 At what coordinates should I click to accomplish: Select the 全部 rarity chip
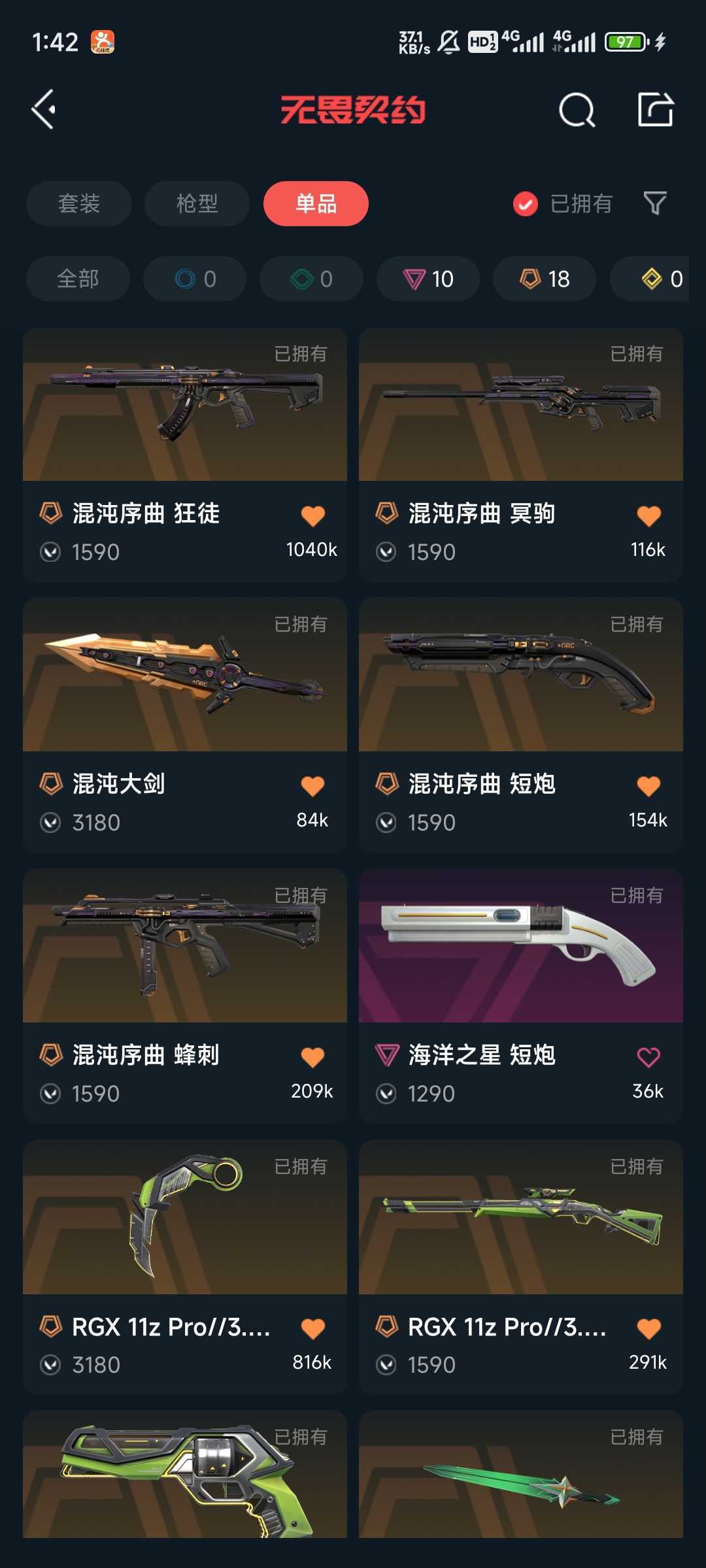point(78,279)
